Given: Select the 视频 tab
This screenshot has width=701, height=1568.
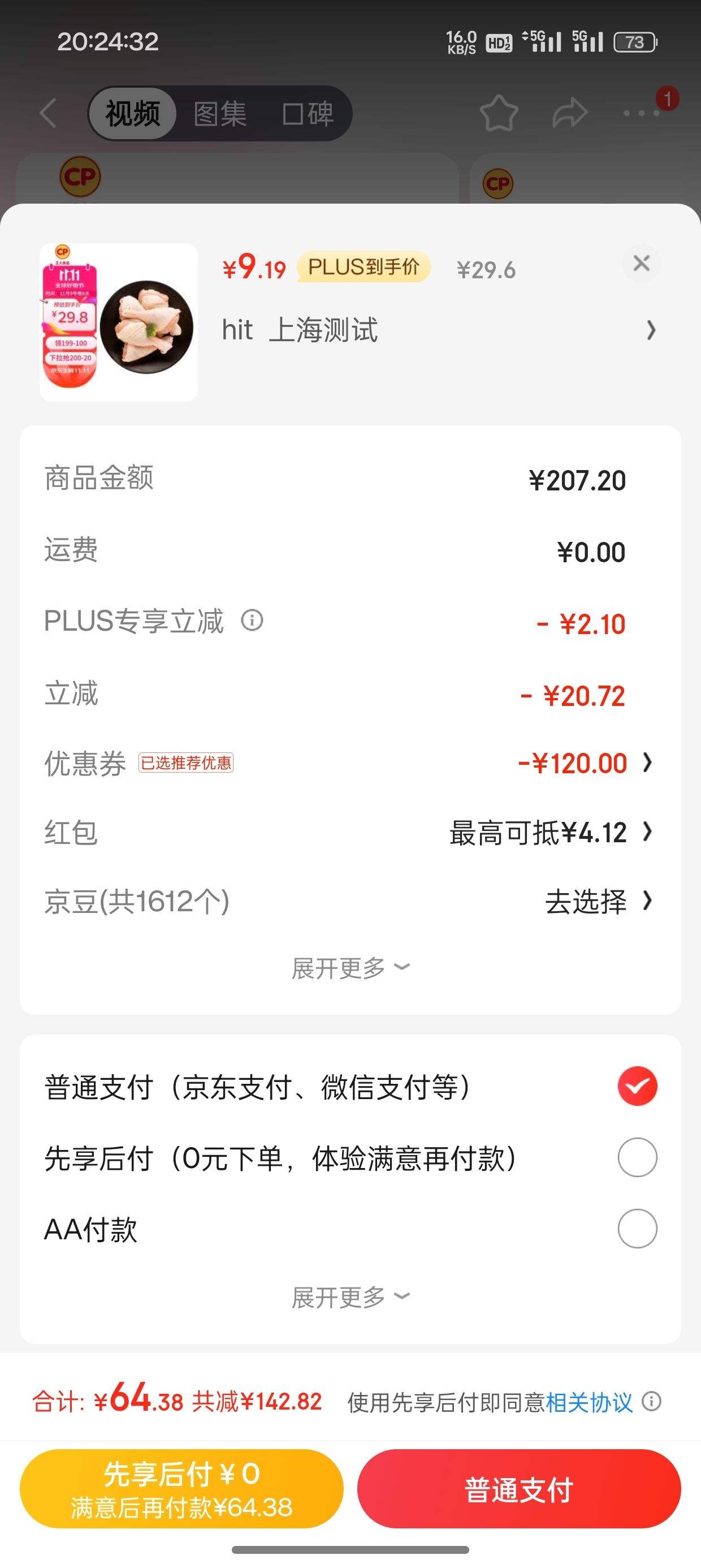Looking at the screenshot, I should pos(133,113).
